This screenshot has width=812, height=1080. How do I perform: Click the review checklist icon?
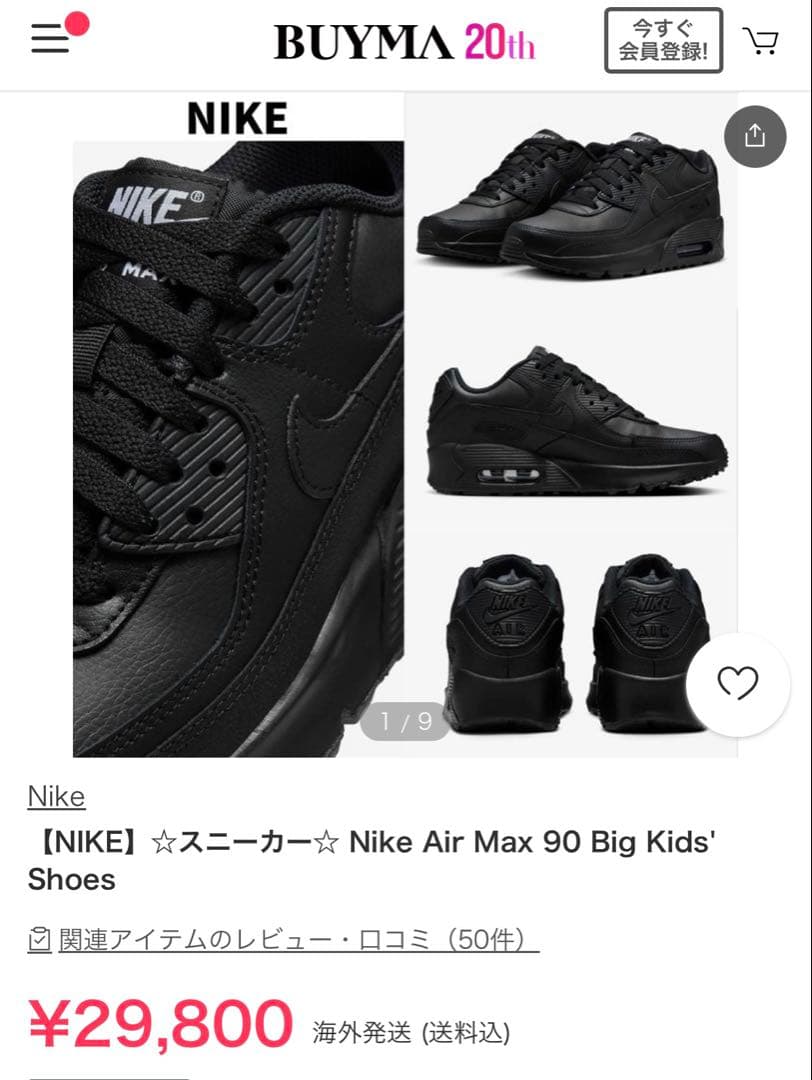pyautogui.click(x=39, y=940)
